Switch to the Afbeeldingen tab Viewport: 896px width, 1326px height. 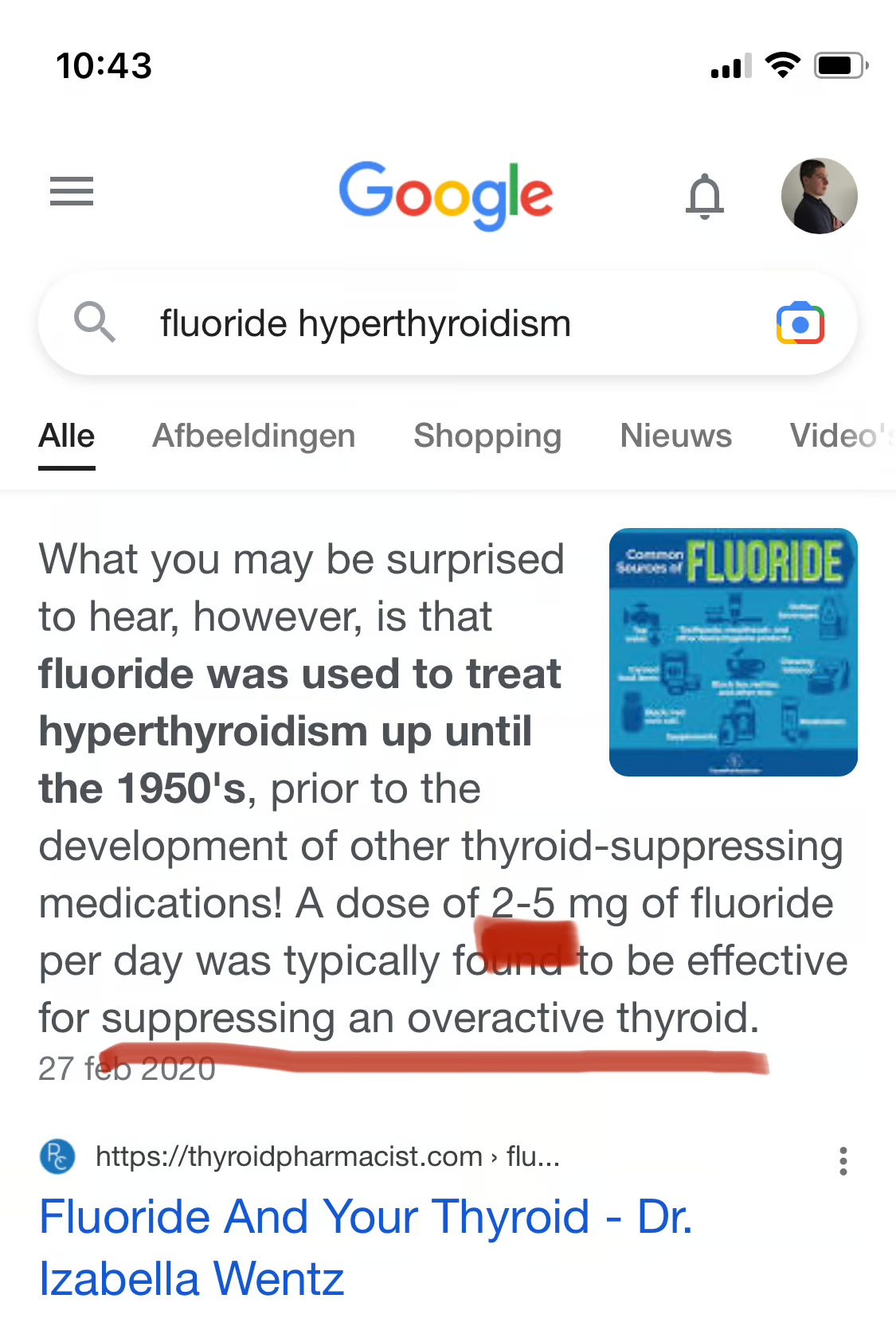(x=253, y=436)
